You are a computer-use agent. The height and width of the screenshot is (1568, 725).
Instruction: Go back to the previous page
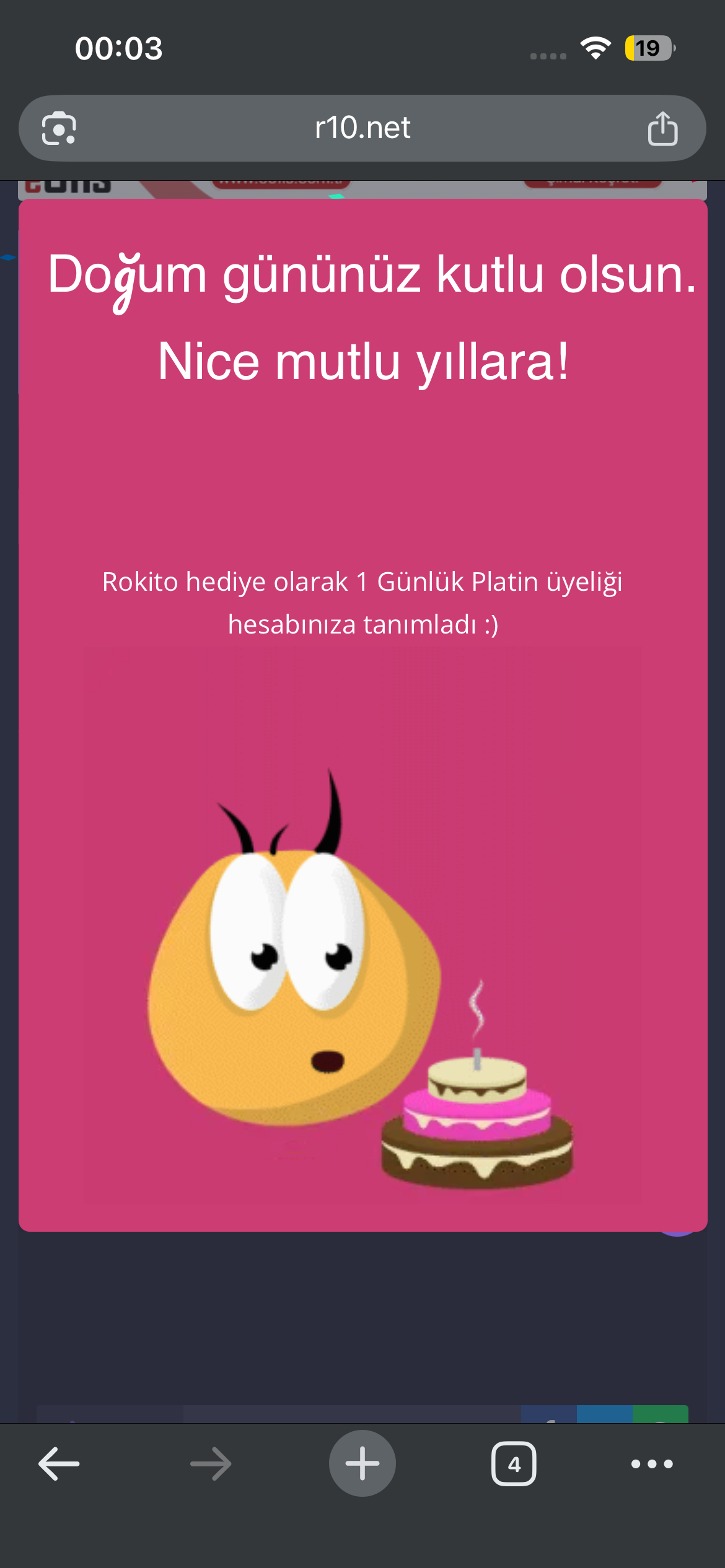click(x=59, y=1464)
